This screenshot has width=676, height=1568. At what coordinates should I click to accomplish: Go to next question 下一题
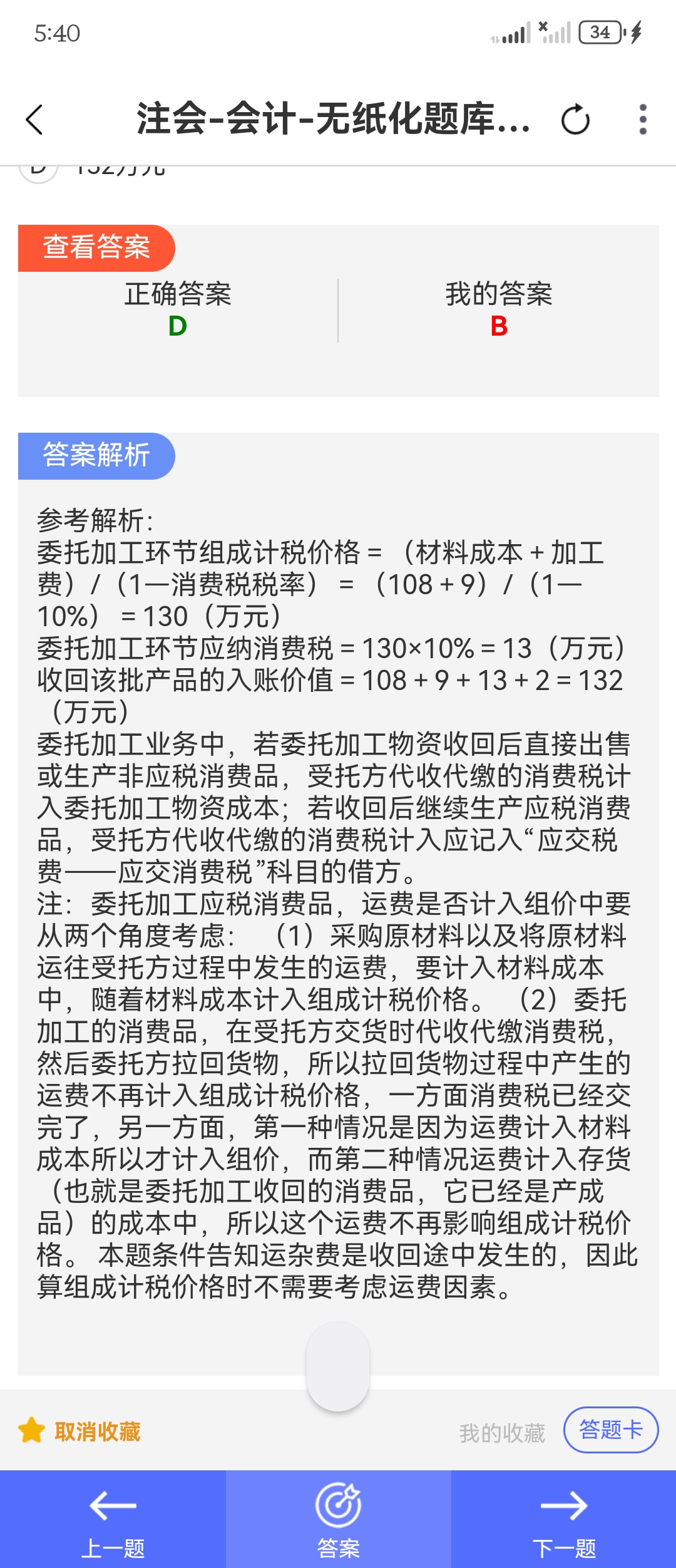pos(563,1519)
